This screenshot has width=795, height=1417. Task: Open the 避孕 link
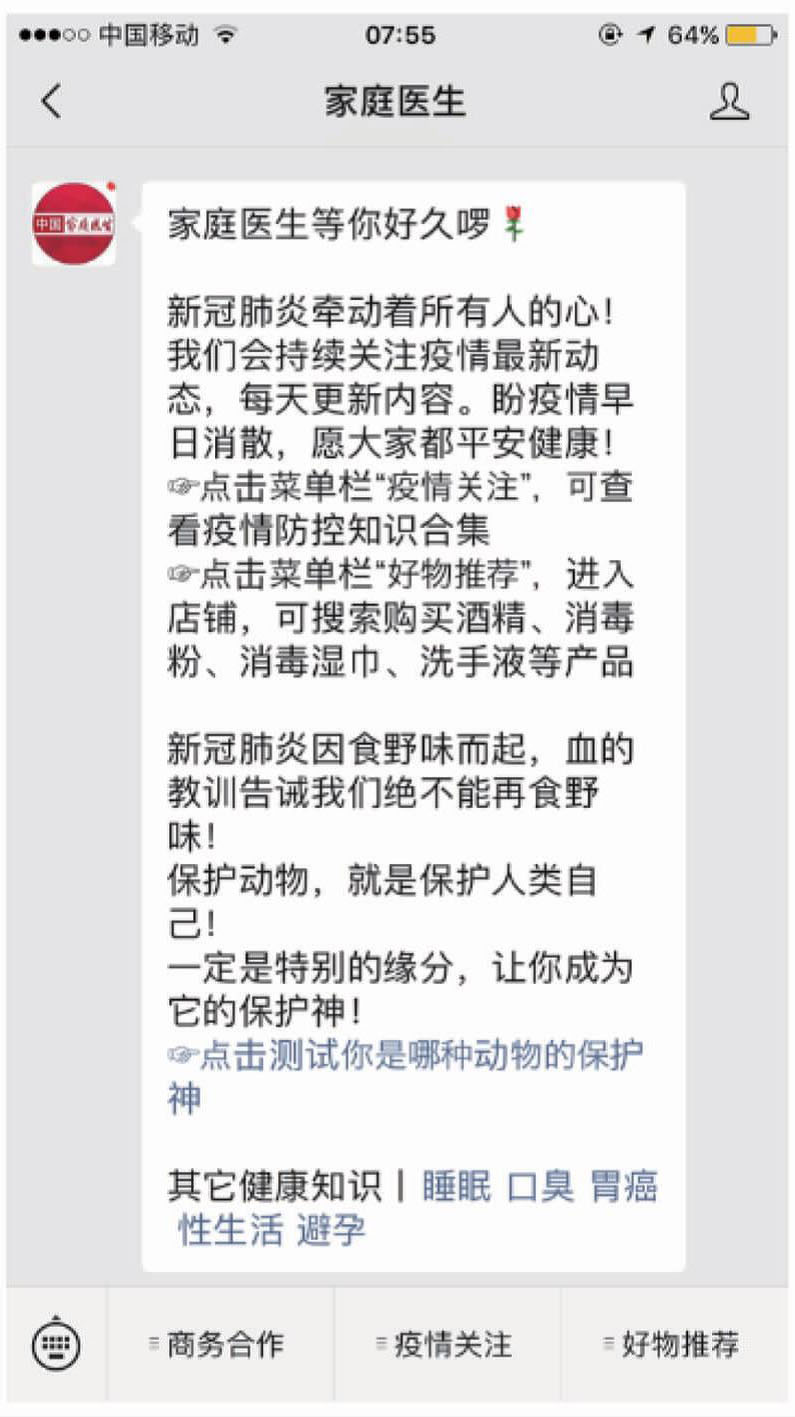pyautogui.click(x=331, y=1230)
